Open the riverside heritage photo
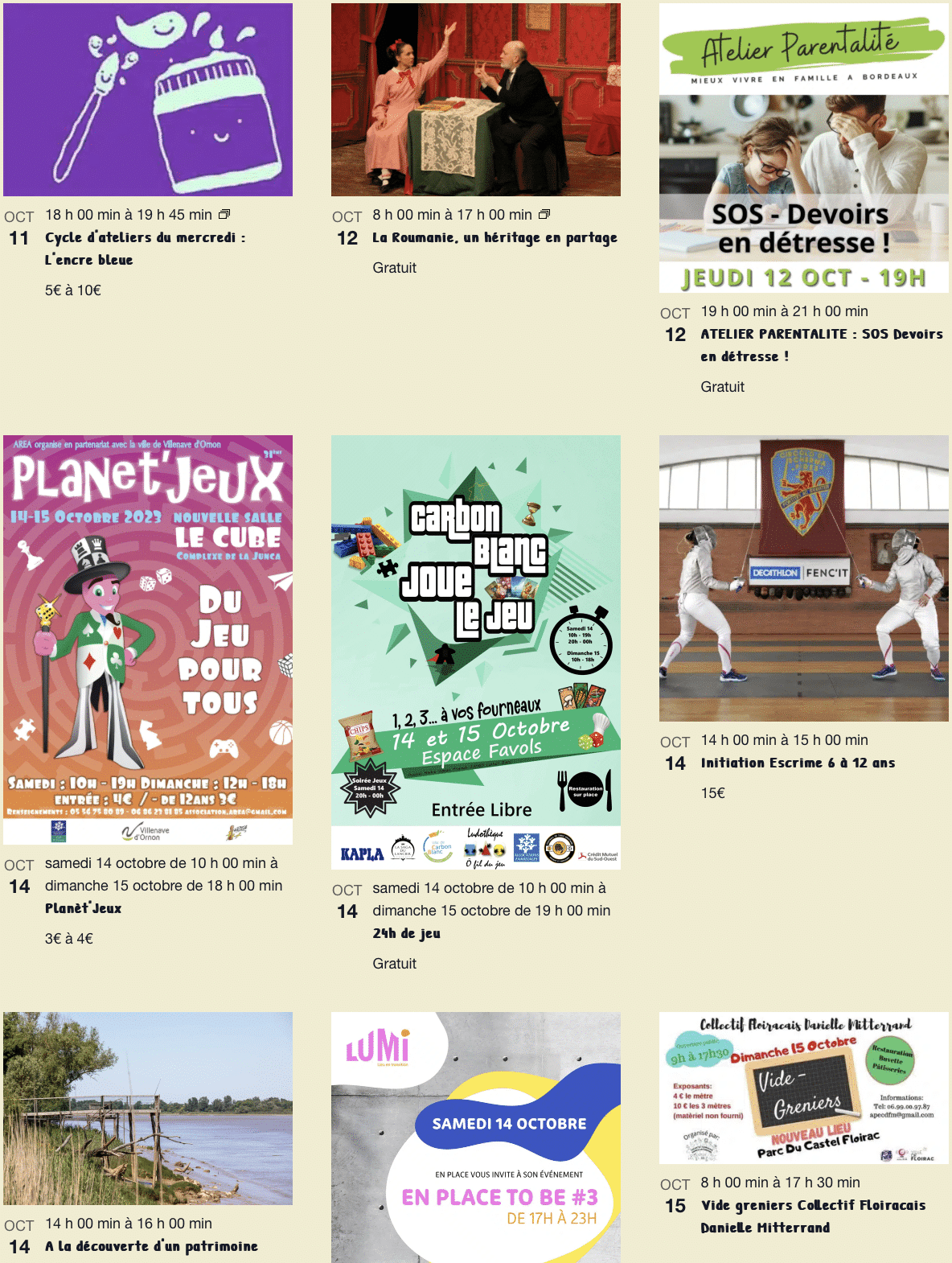 [x=148, y=1108]
